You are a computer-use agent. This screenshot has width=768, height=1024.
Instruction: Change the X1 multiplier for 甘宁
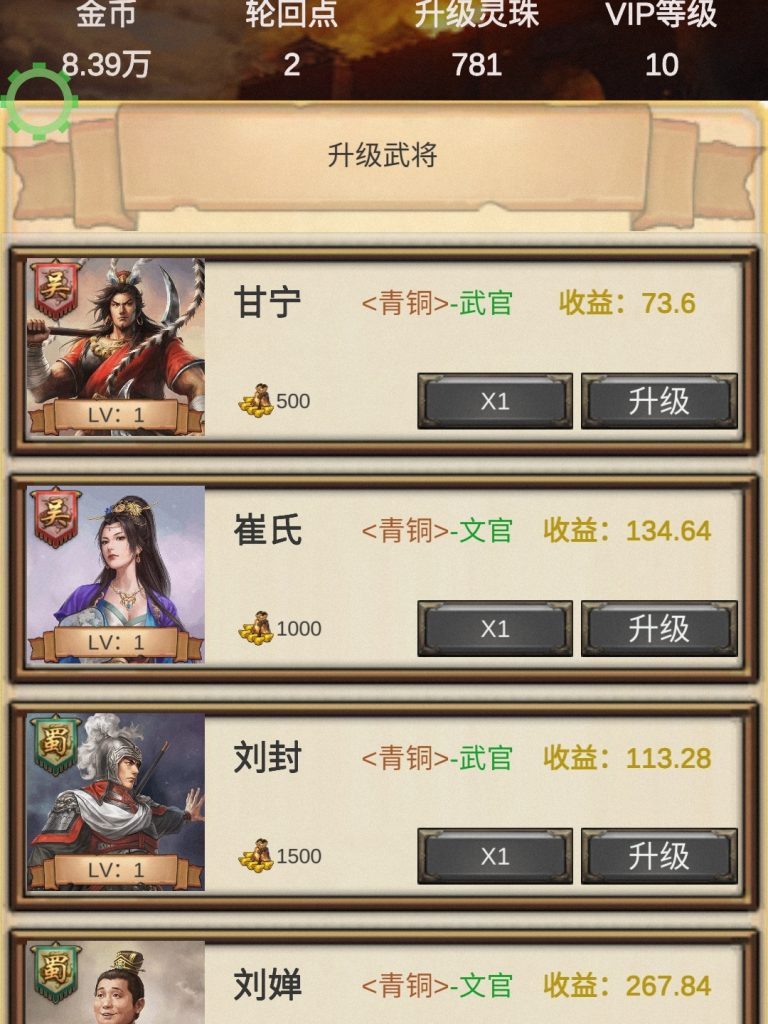(495, 401)
